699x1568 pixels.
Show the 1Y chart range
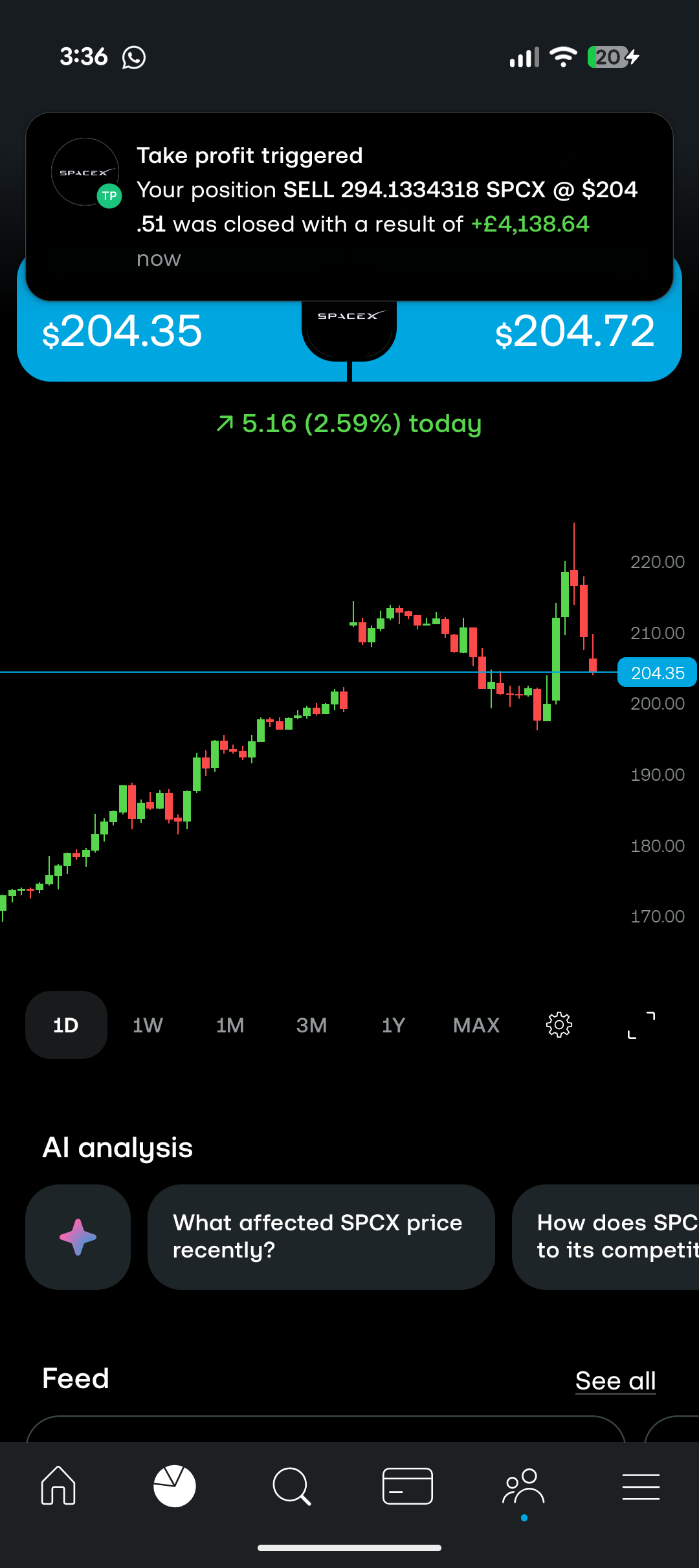[x=393, y=1025]
